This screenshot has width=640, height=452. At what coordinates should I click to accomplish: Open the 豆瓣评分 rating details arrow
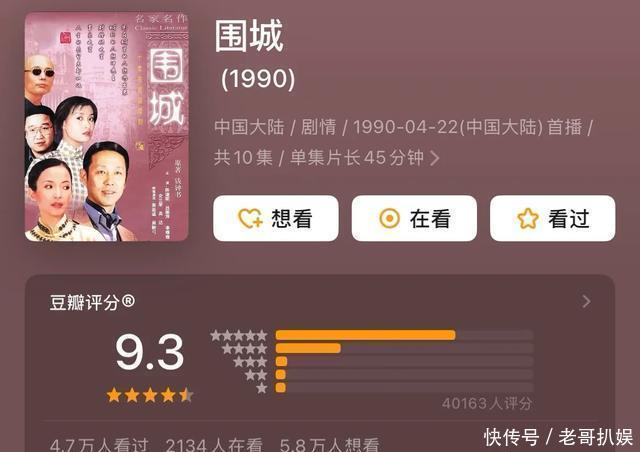[586, 301]
